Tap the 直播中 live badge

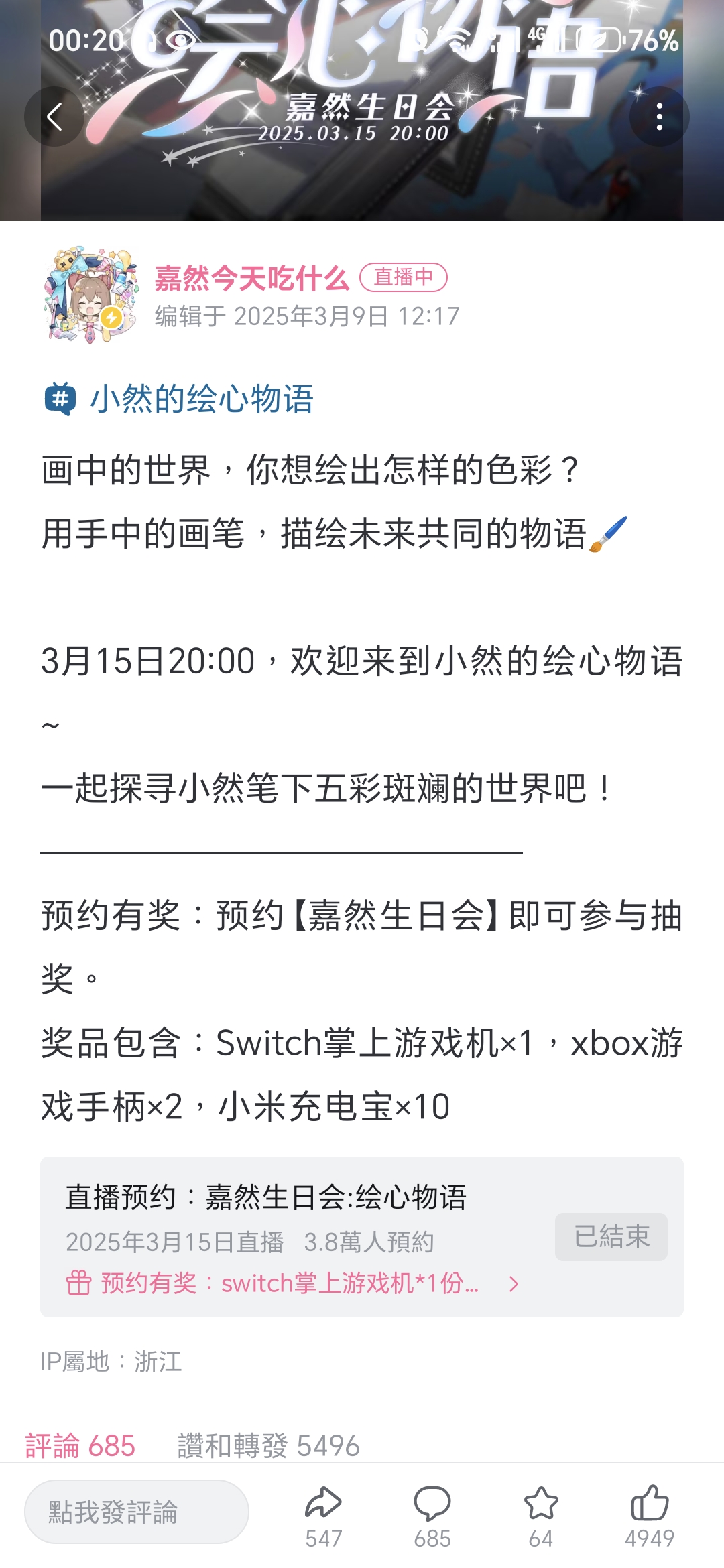404,277
